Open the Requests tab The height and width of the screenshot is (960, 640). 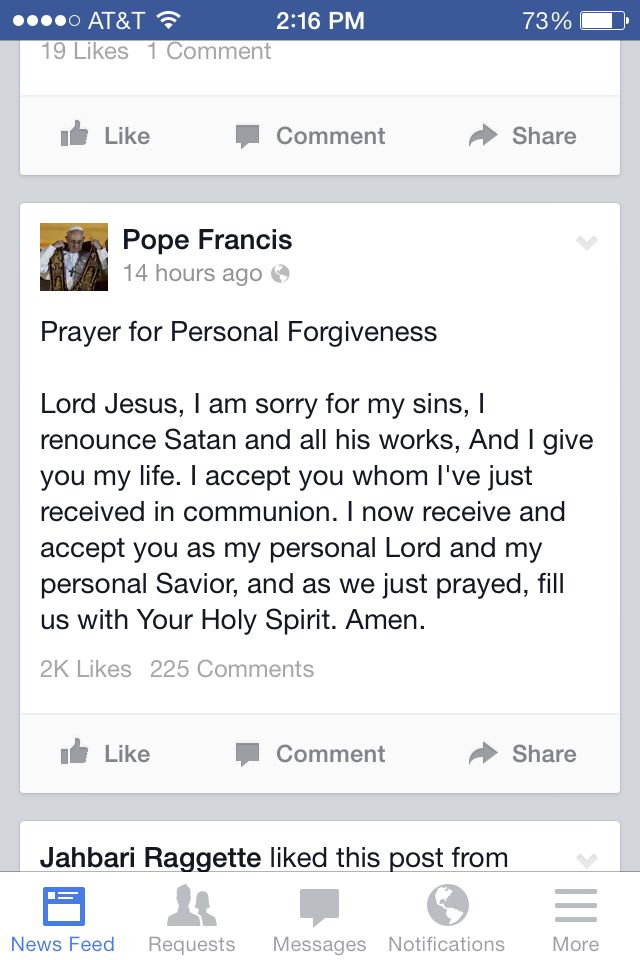tap(191, 918)
